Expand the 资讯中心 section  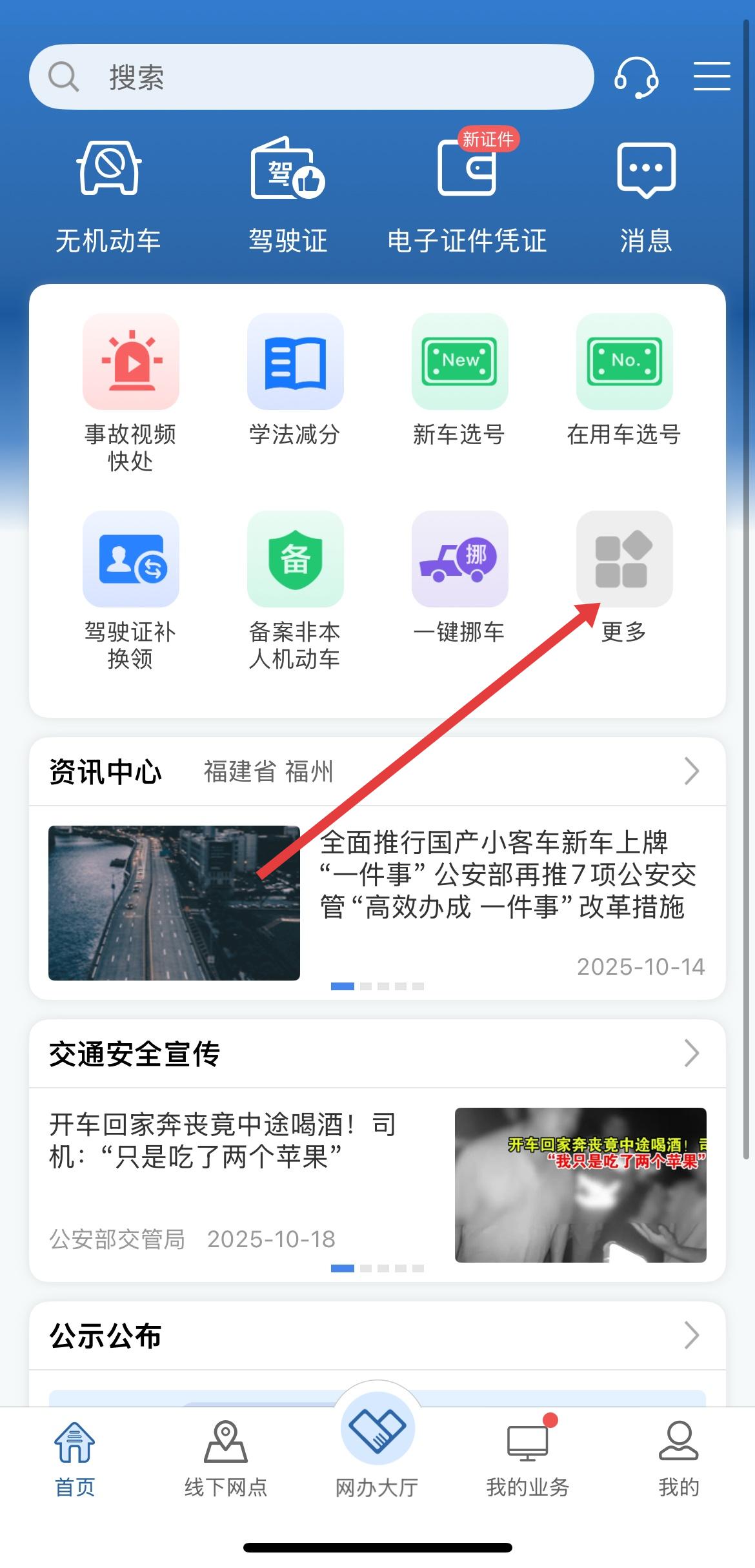(691, 771)
